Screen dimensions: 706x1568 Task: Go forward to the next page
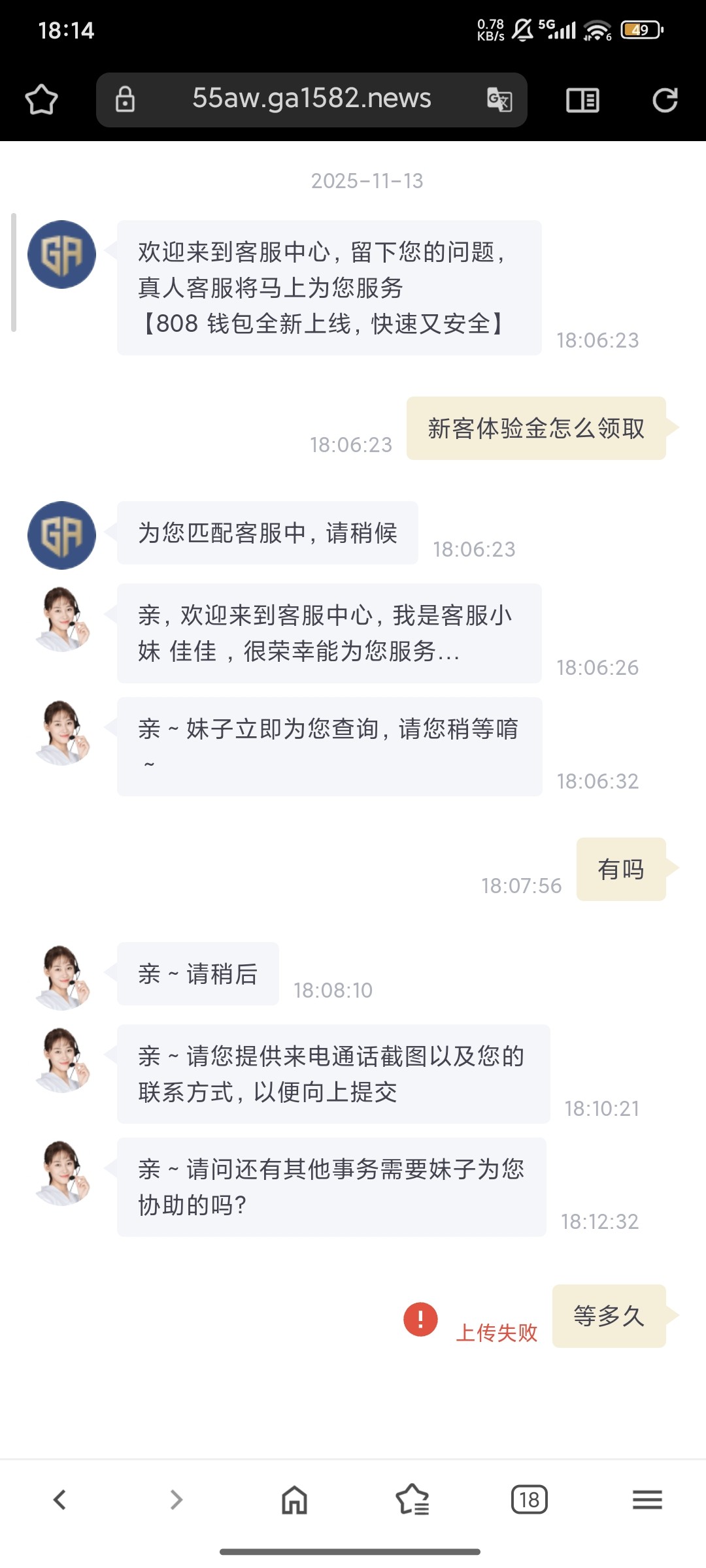176,1499
